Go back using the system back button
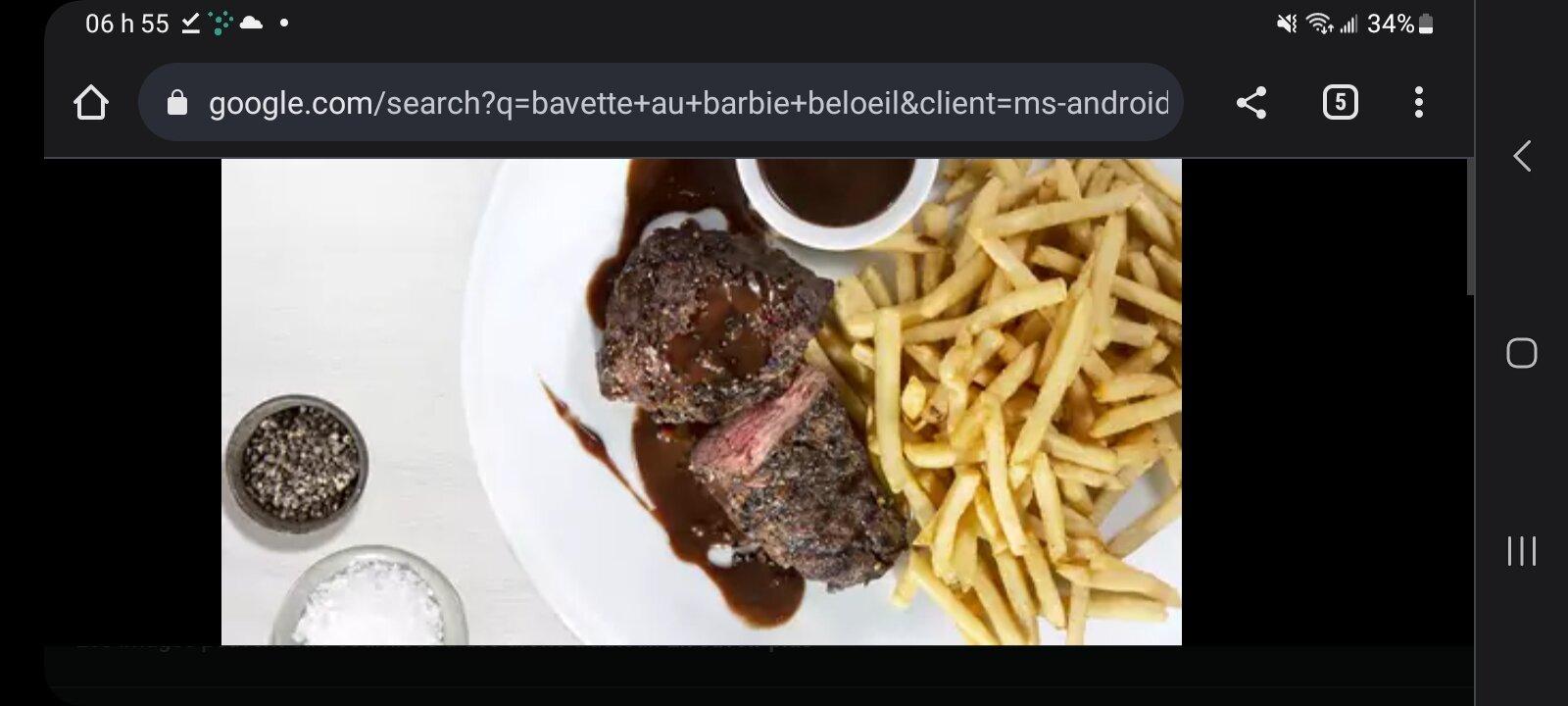Viewport: 1568px width, 706px height. pyautogui.click(x=1521, y=156)
